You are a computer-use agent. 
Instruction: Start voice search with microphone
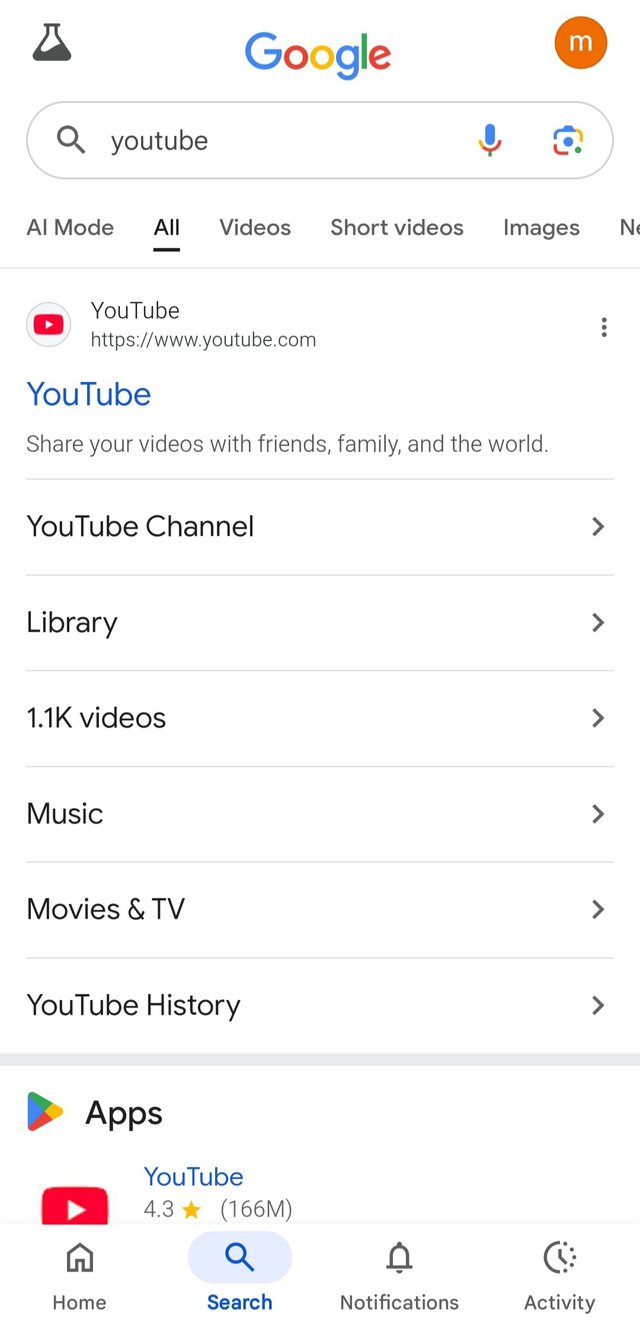point(490,141)
